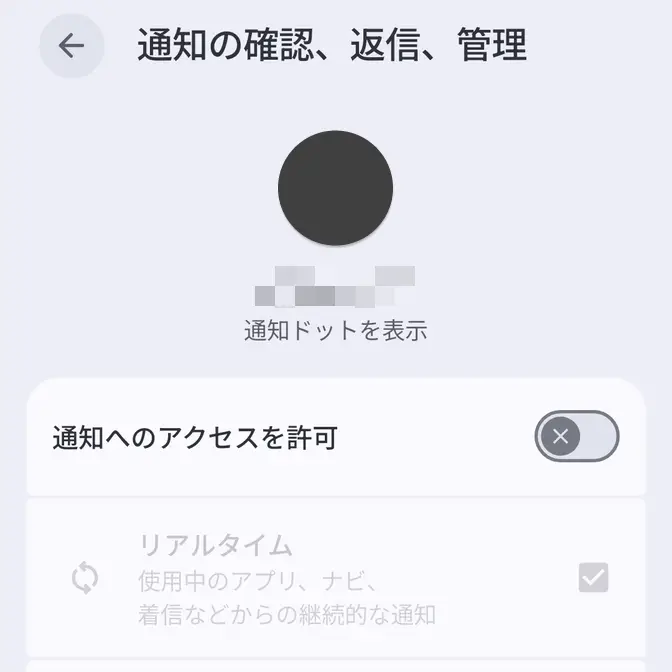Go back using the arrow button
672x672 pixels.
point(71,46)
